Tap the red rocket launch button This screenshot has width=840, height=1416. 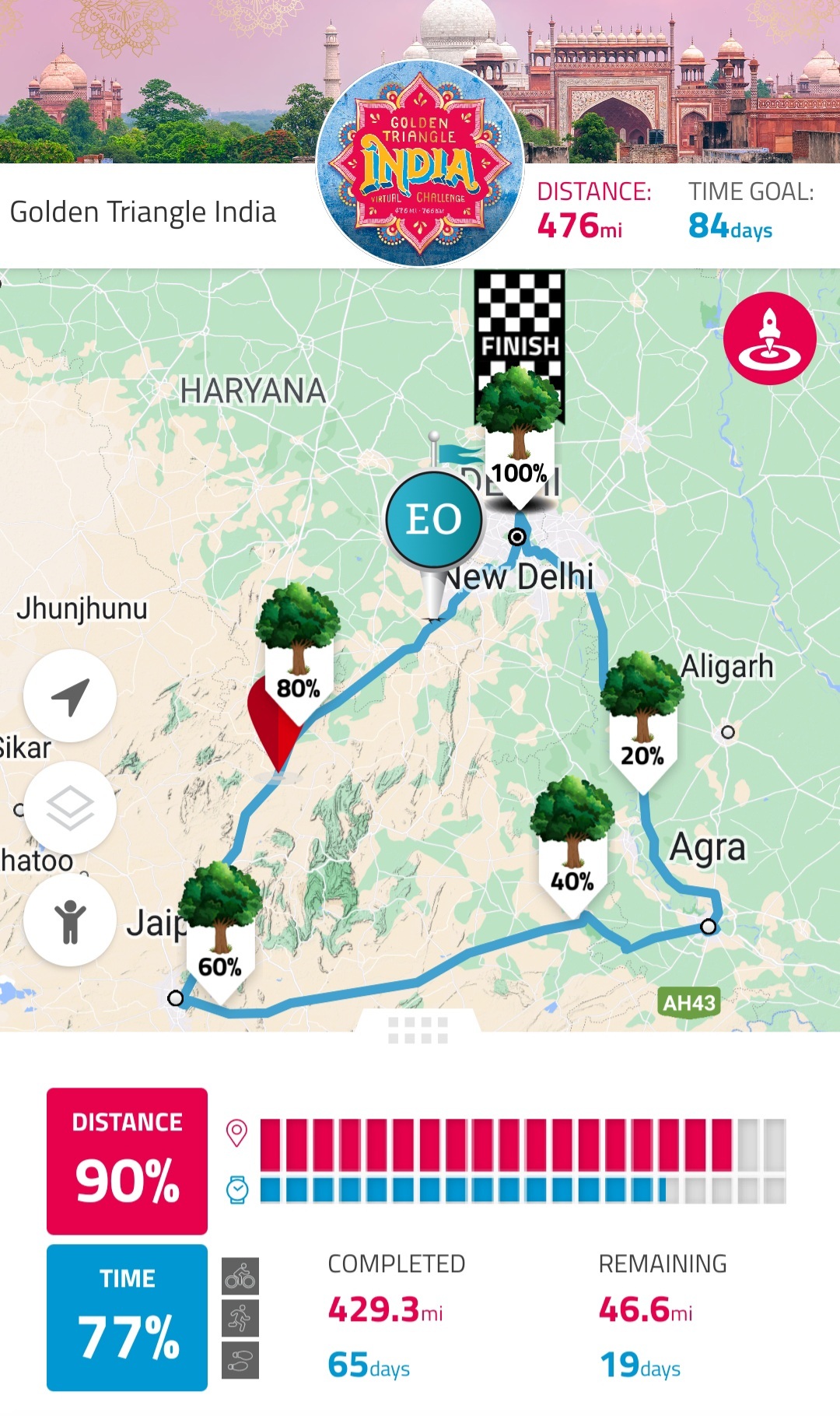click(769, 338)
